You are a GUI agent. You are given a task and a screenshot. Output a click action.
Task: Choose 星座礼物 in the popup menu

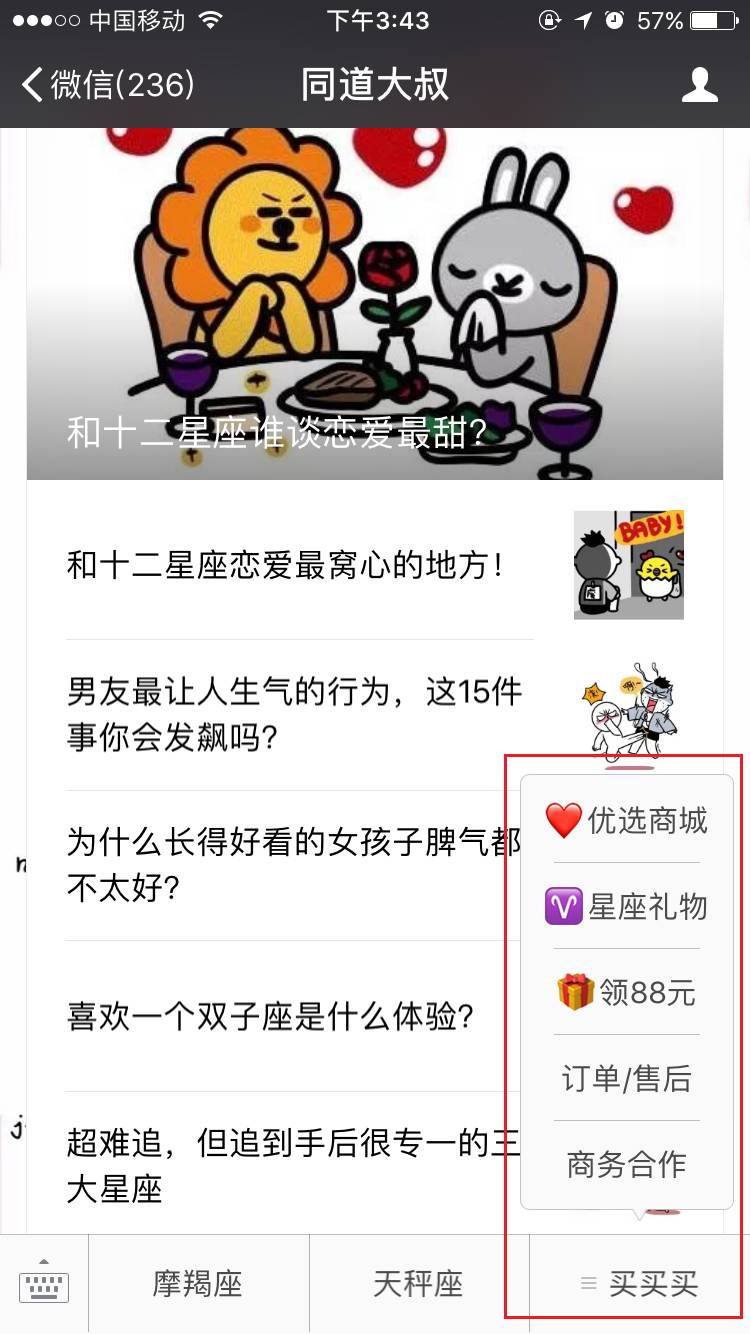tap(627, 906)
